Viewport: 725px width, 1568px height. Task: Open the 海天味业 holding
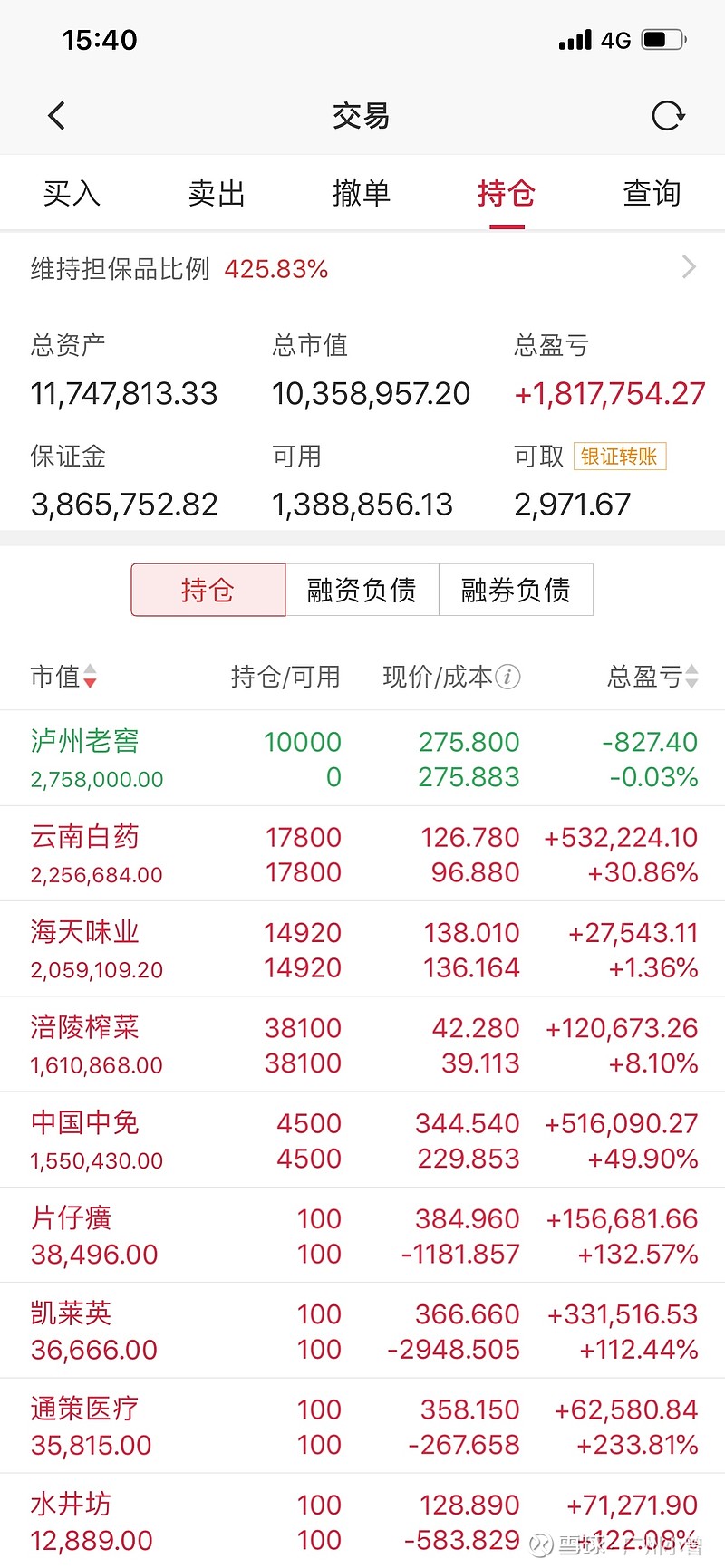click(362, 948)
